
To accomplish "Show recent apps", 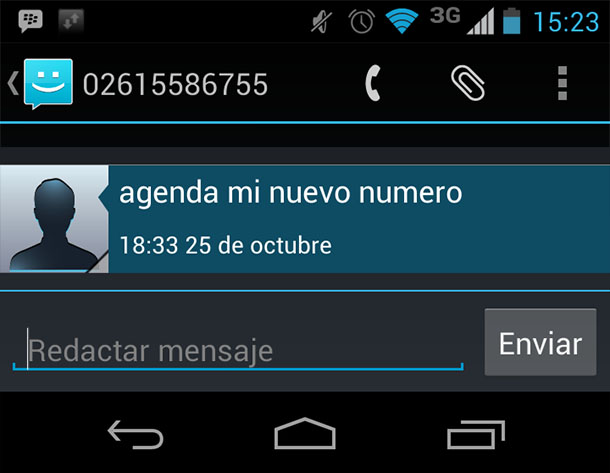I will point(476,435).
